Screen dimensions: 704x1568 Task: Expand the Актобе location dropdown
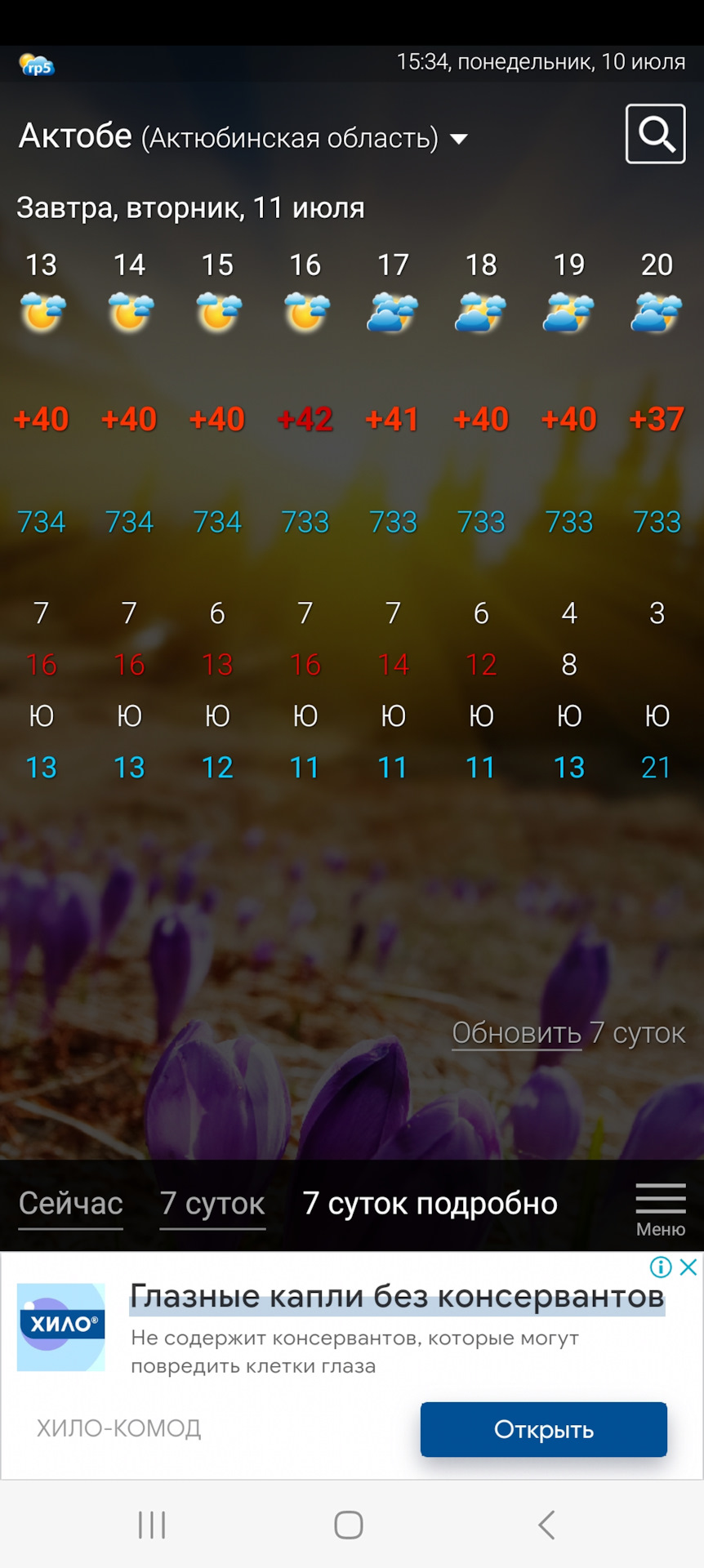point(459,139)
